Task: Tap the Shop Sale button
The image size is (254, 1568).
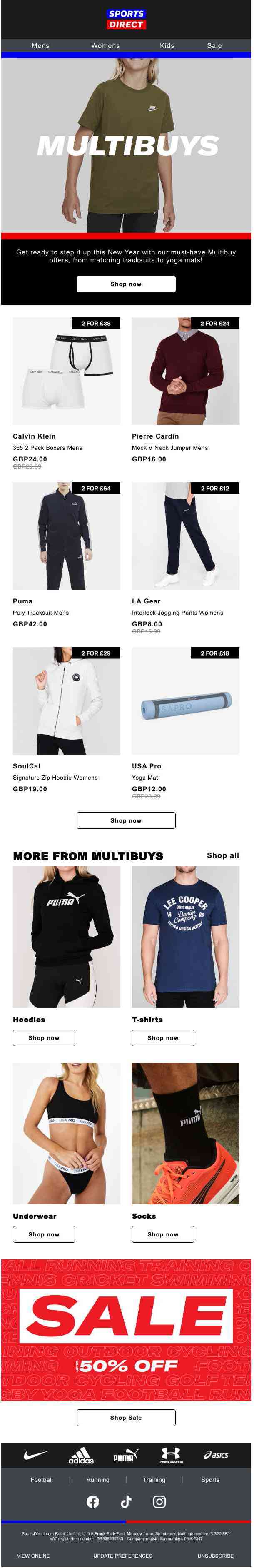Action: tap(126, 1418)
